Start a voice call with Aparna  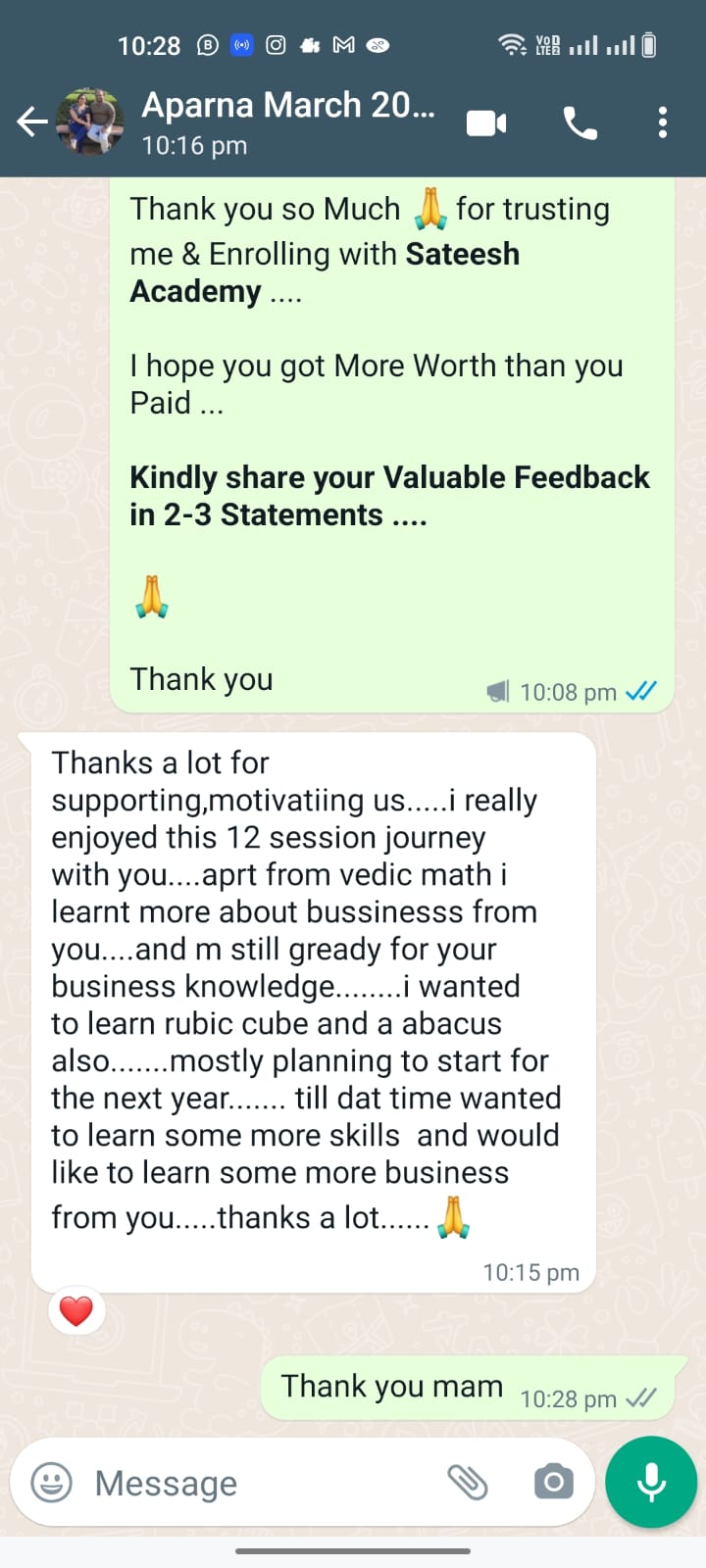580,123
